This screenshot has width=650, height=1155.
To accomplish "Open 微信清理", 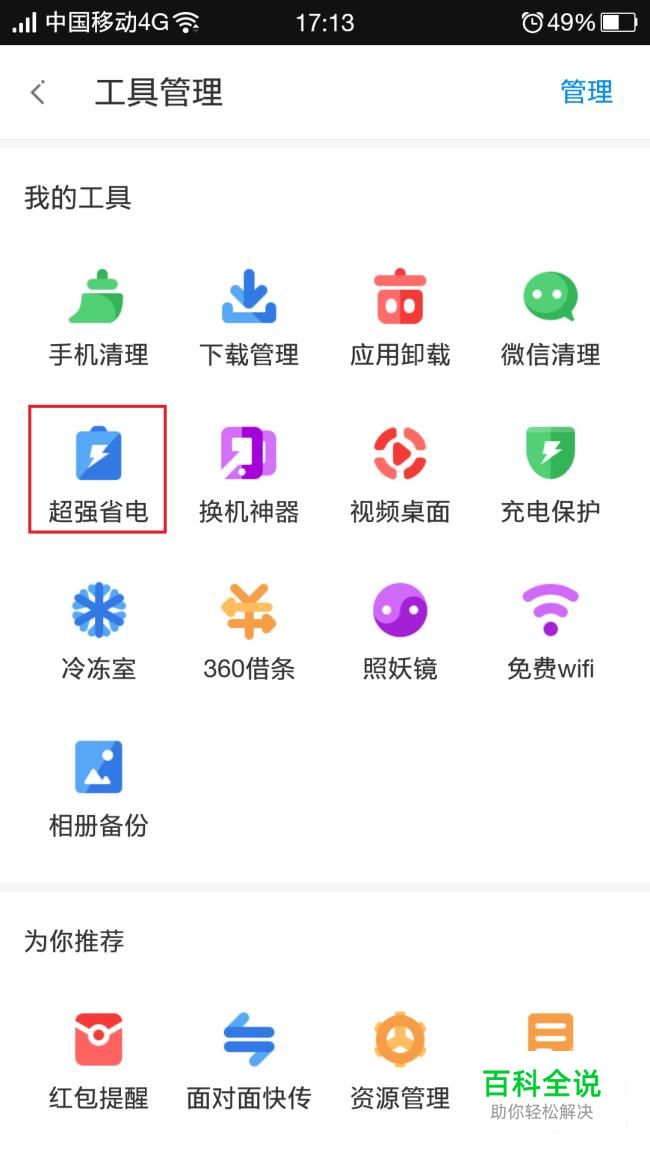I will click(551, 317).
